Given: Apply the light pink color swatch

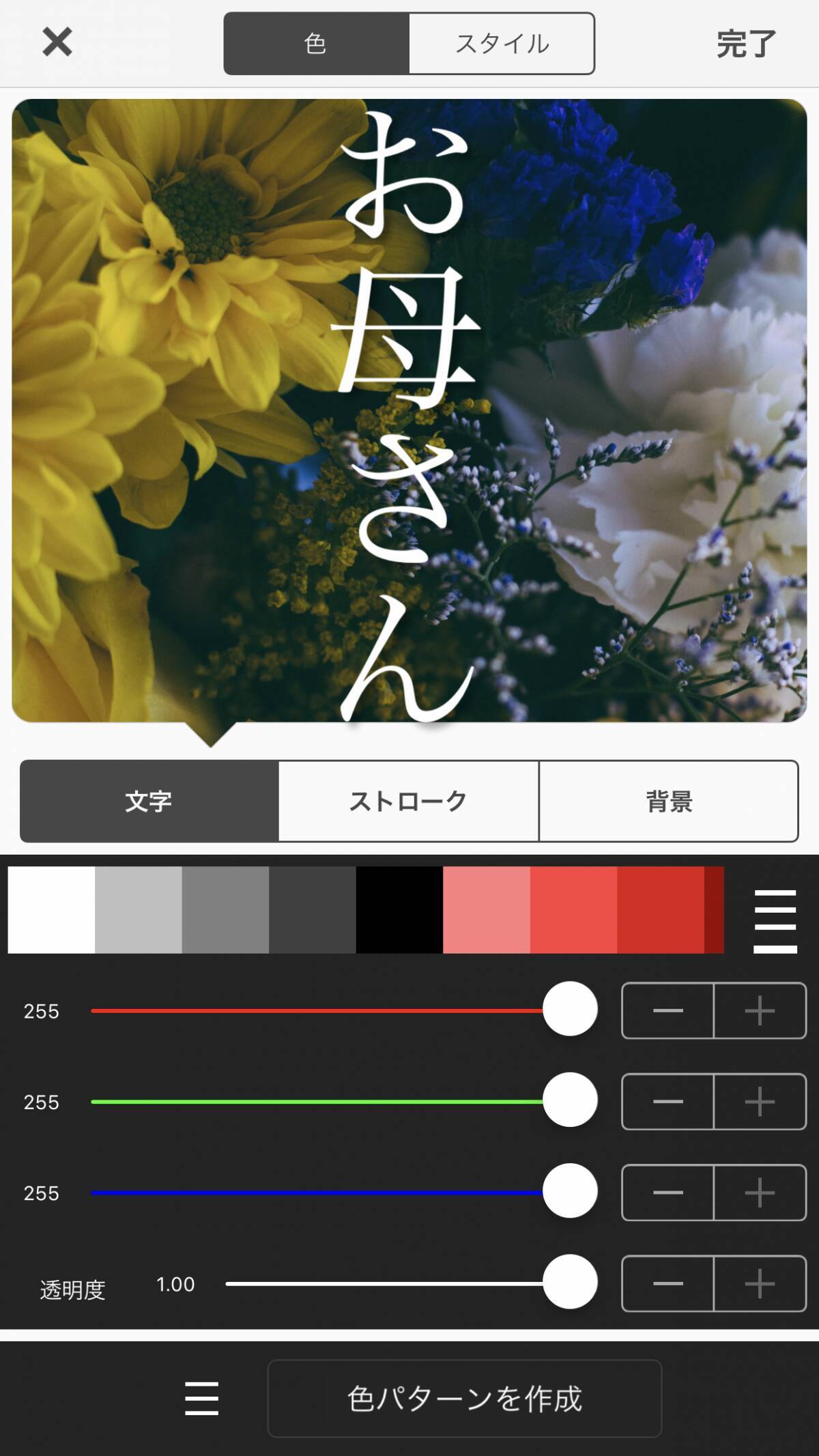Looking at the screenshot, I should pos(486,909).
